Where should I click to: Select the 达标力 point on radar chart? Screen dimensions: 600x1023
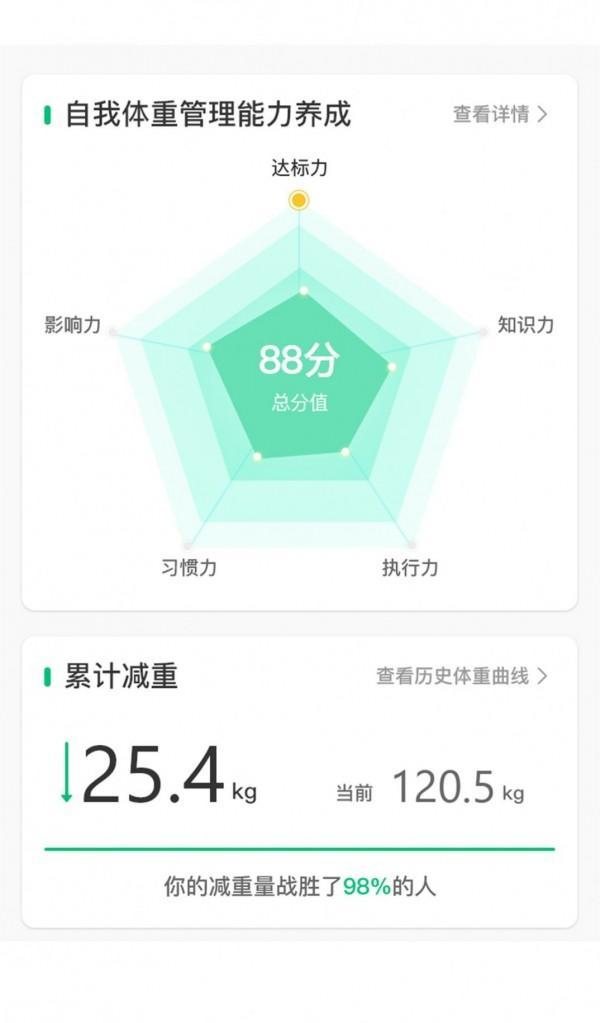point(298,200)
